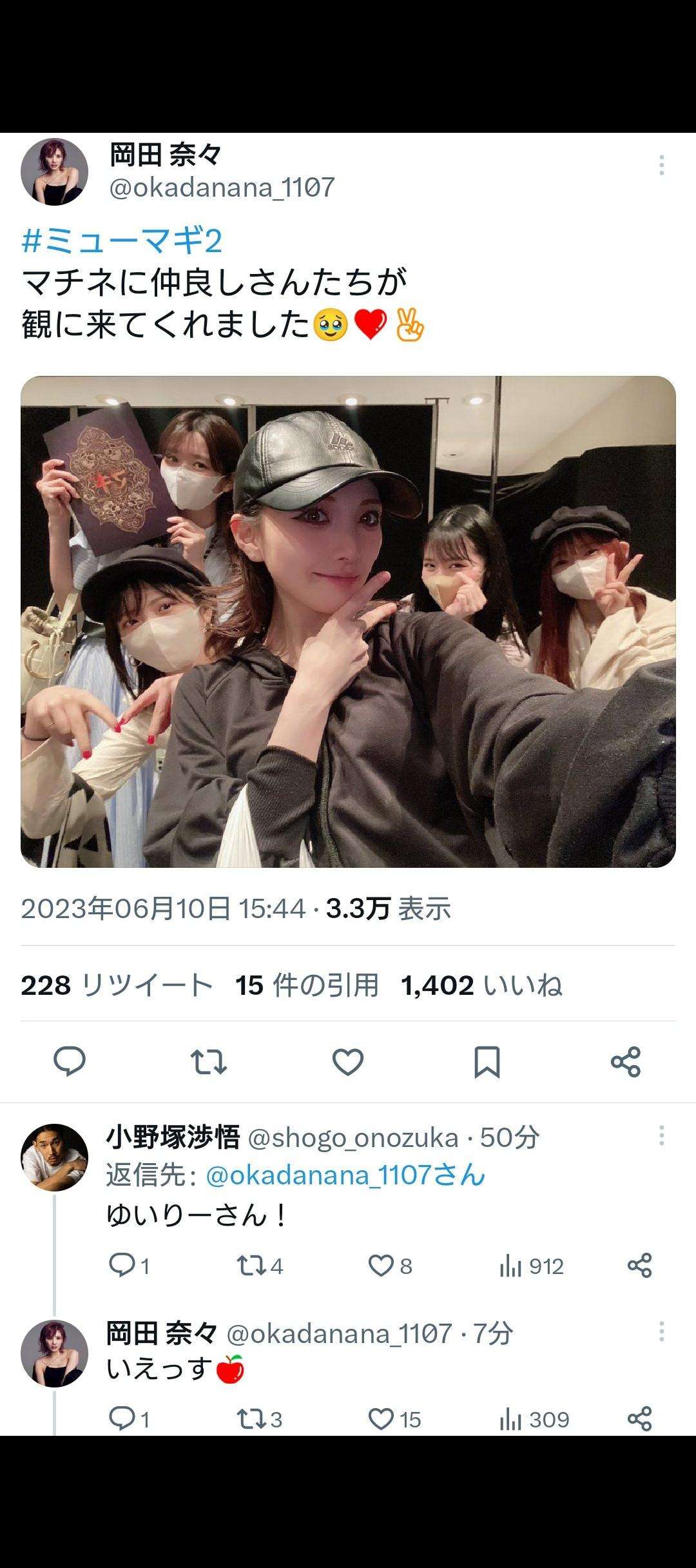Reply to the main tweet
696x1568 pixels.
(x=70, y=1061)
